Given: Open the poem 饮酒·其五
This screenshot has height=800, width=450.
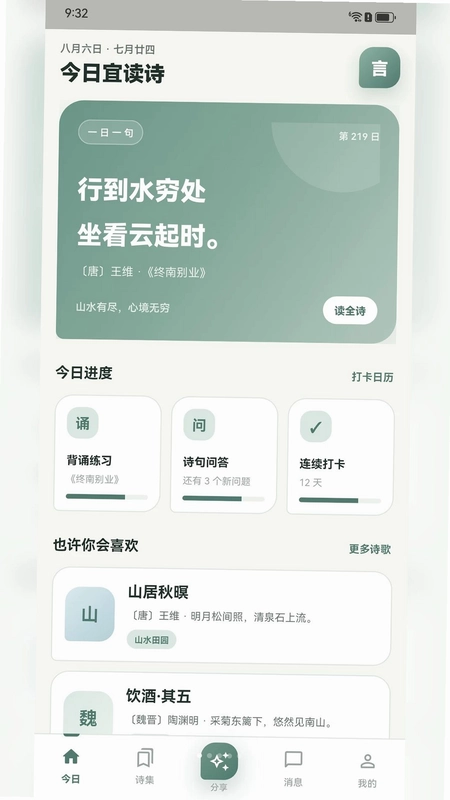Looking at the screenshot, I should coord(220,705).
